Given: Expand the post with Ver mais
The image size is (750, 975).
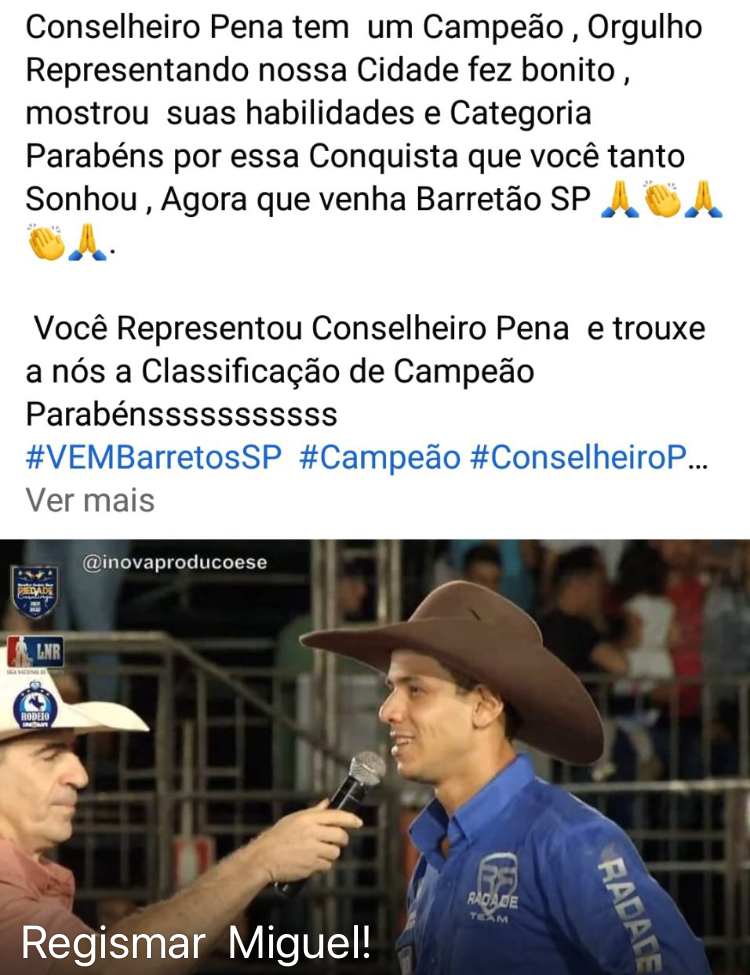Looking at the screenshot, I should pyautogui.click(x=90, y=500).
